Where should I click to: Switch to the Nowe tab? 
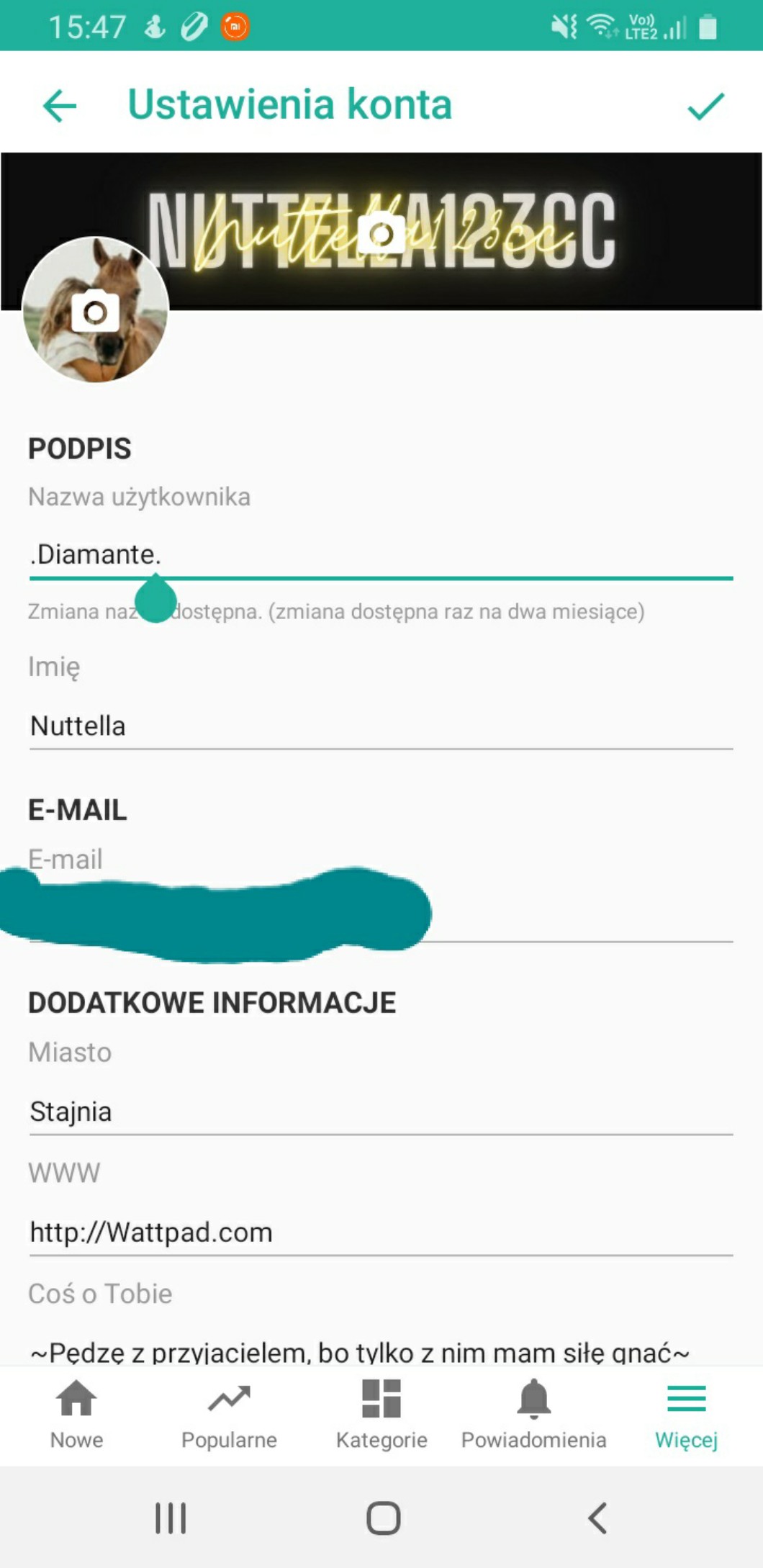pos(76,1414)
